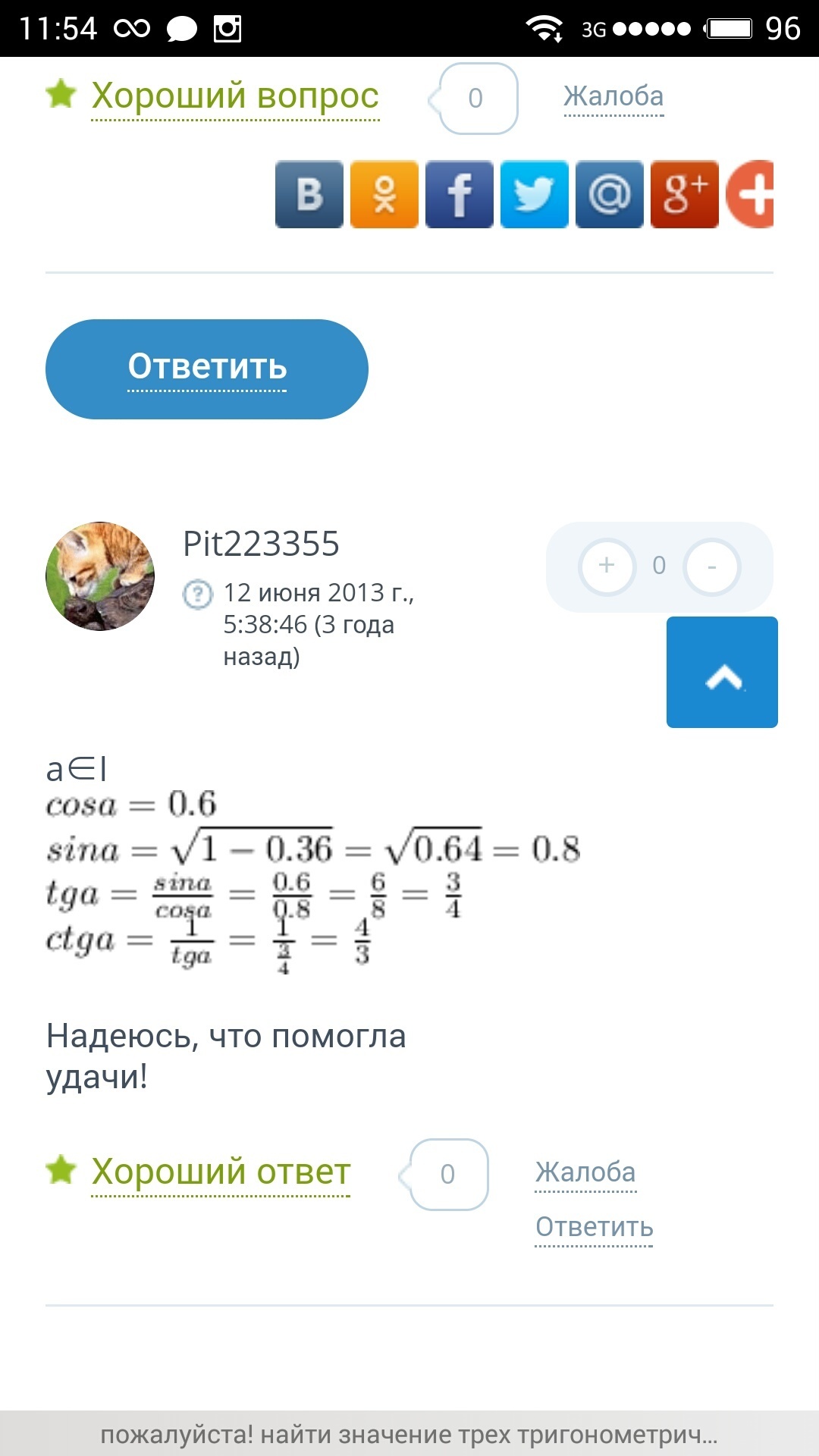Upvote the answer with plus button

[607, 566]
